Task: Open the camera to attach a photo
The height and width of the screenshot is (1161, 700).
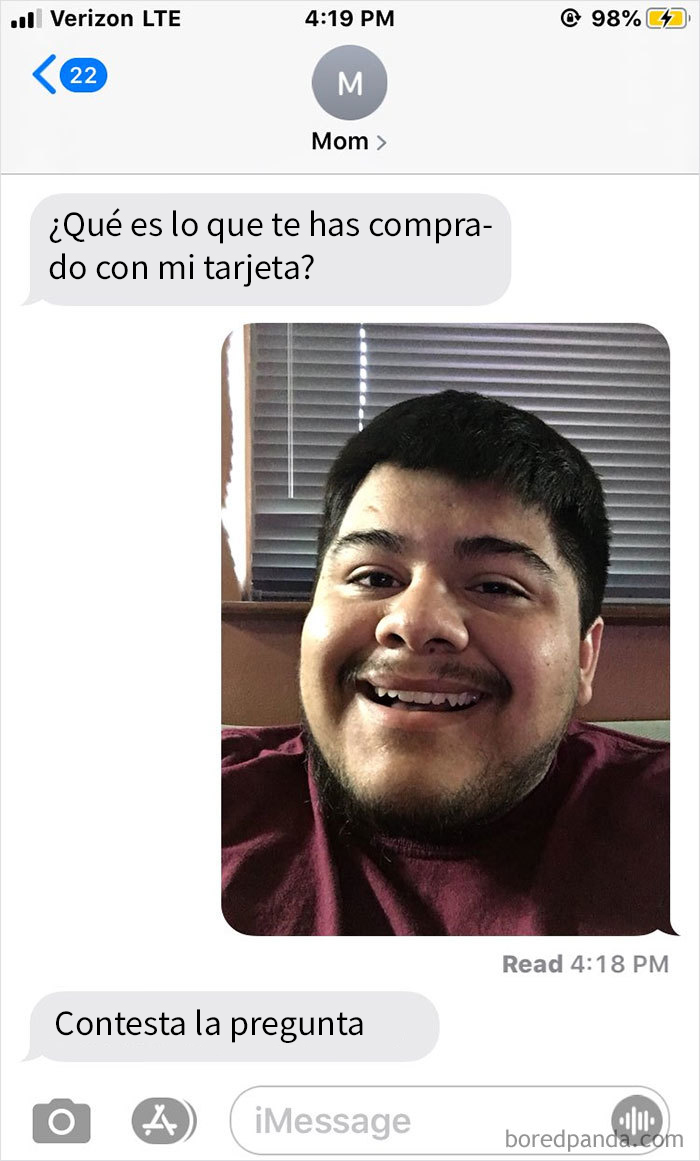Action: coord(61,1120)
